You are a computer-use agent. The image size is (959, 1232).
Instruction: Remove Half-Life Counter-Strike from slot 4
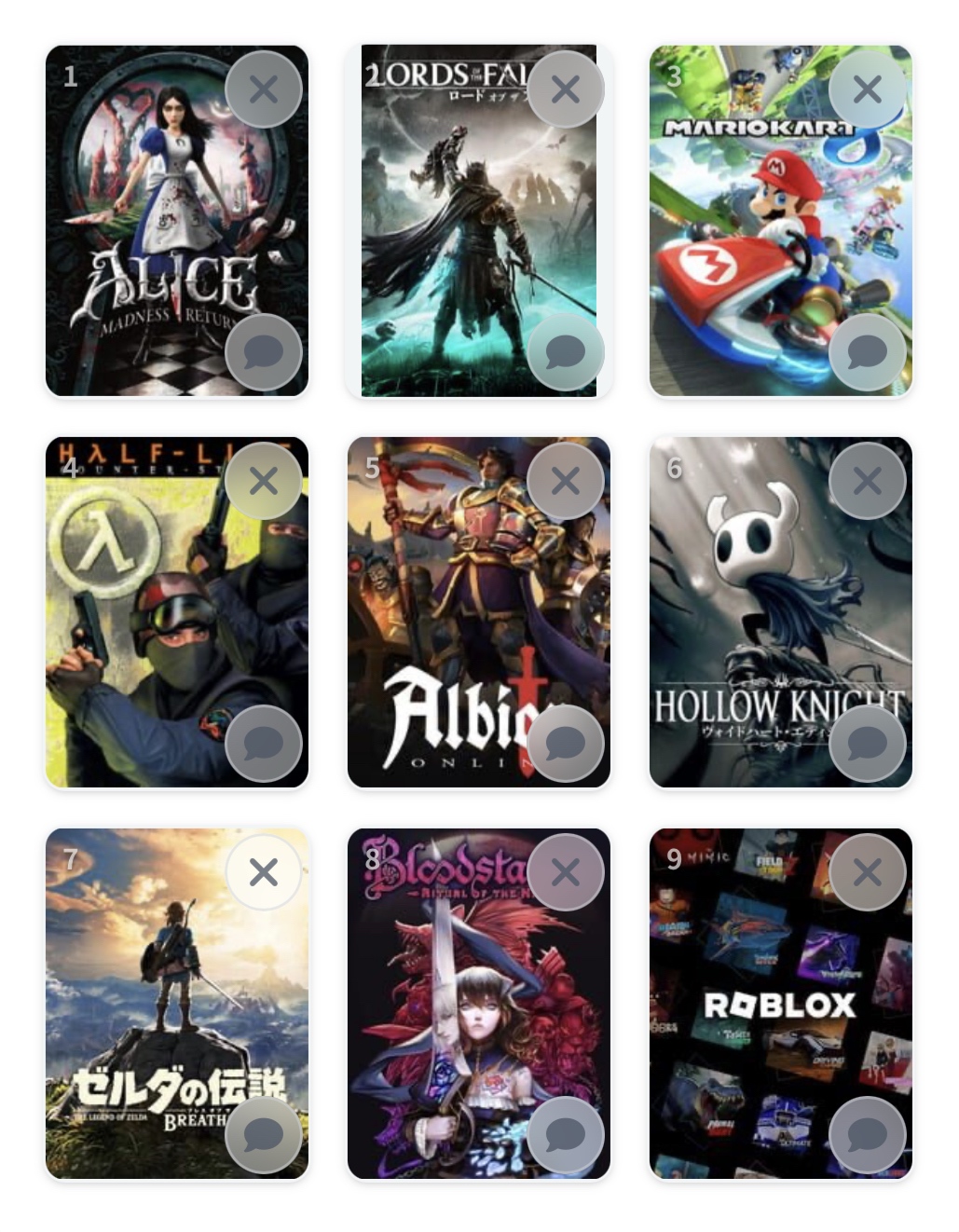click(x=264, y=481)
